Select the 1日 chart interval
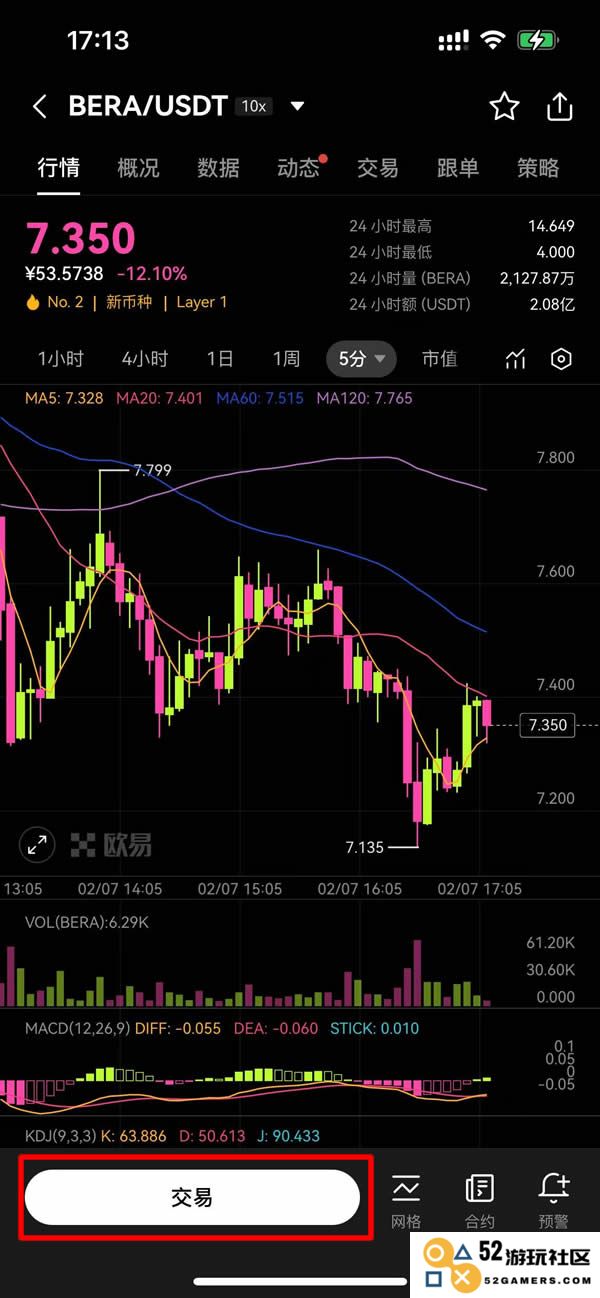Screen dimensions: 600x1298 coord(220,359)
